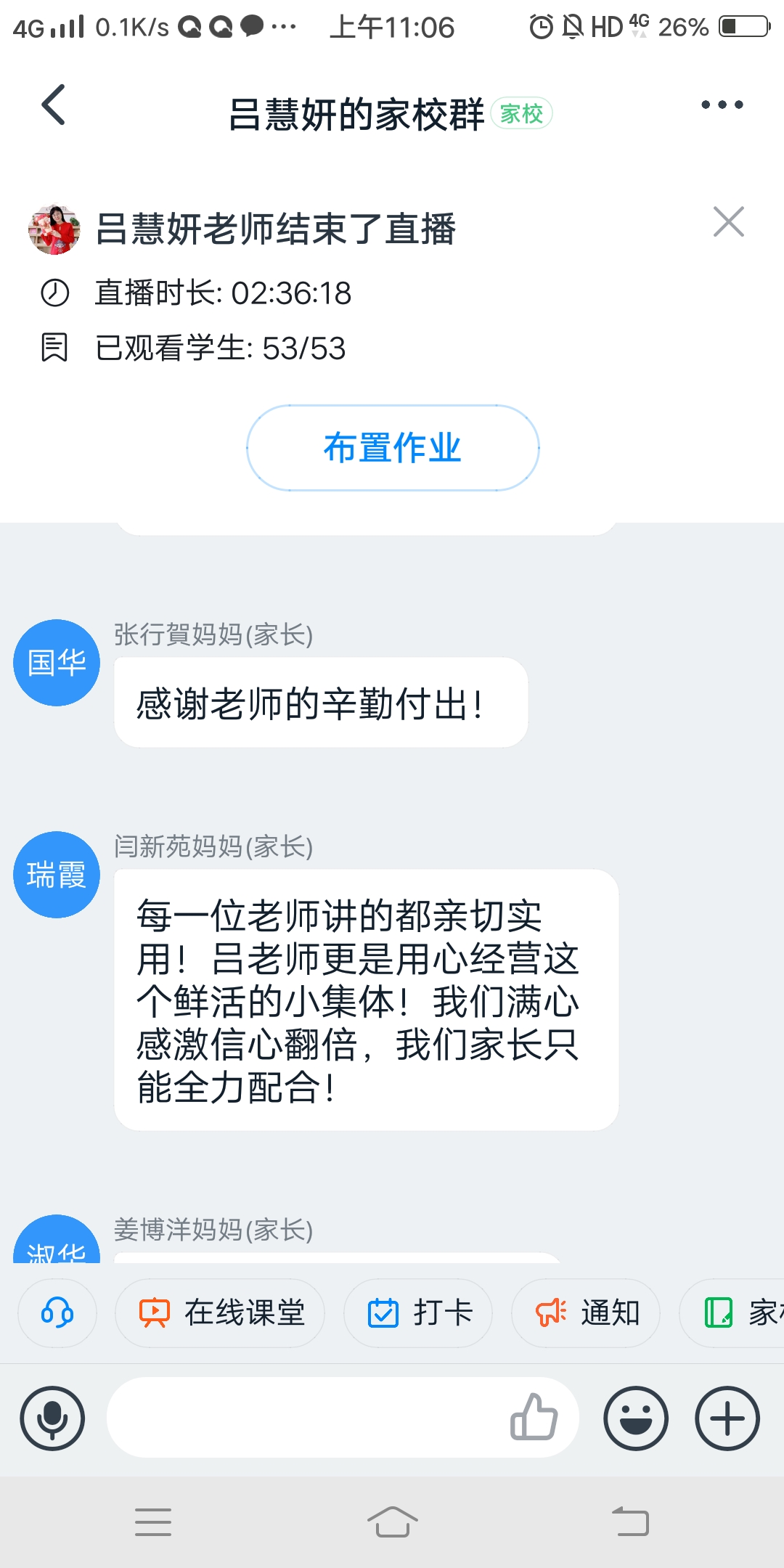The image size is (784, 1568).
Task: Open the plus attachments menu
Action: (x=727, y=1418)
